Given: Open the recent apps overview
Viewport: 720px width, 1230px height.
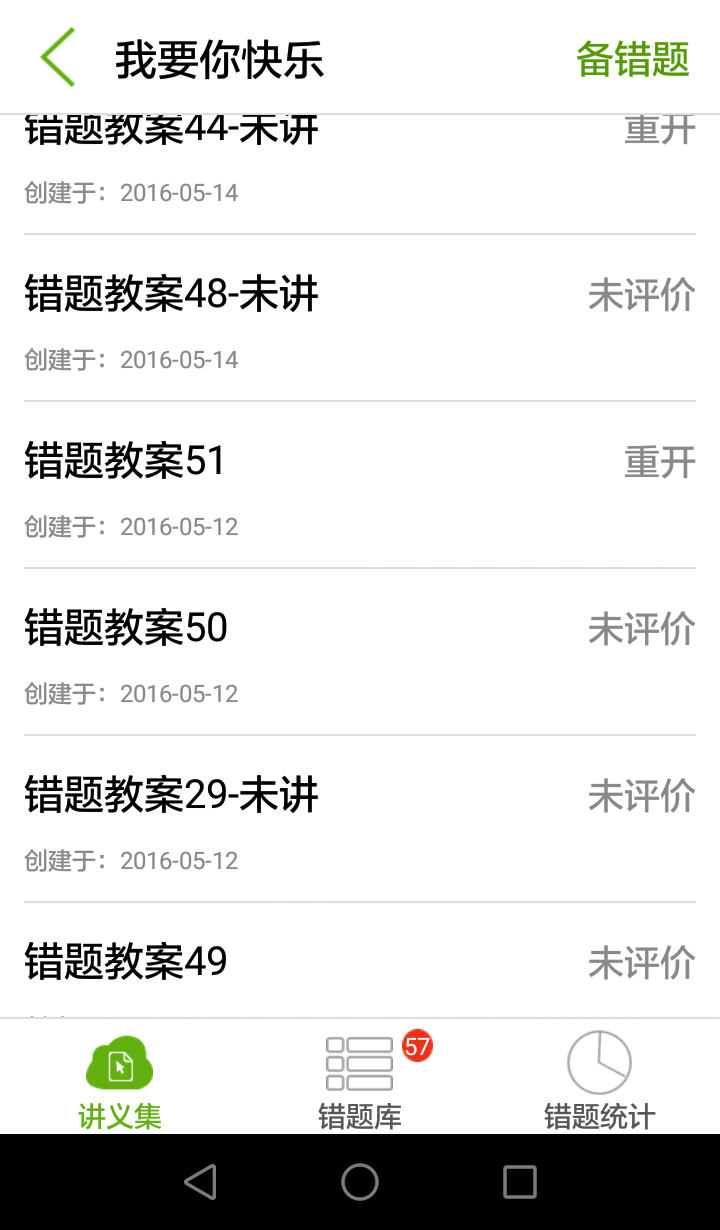Looking at the screenshot, I should click(519, 1182).
